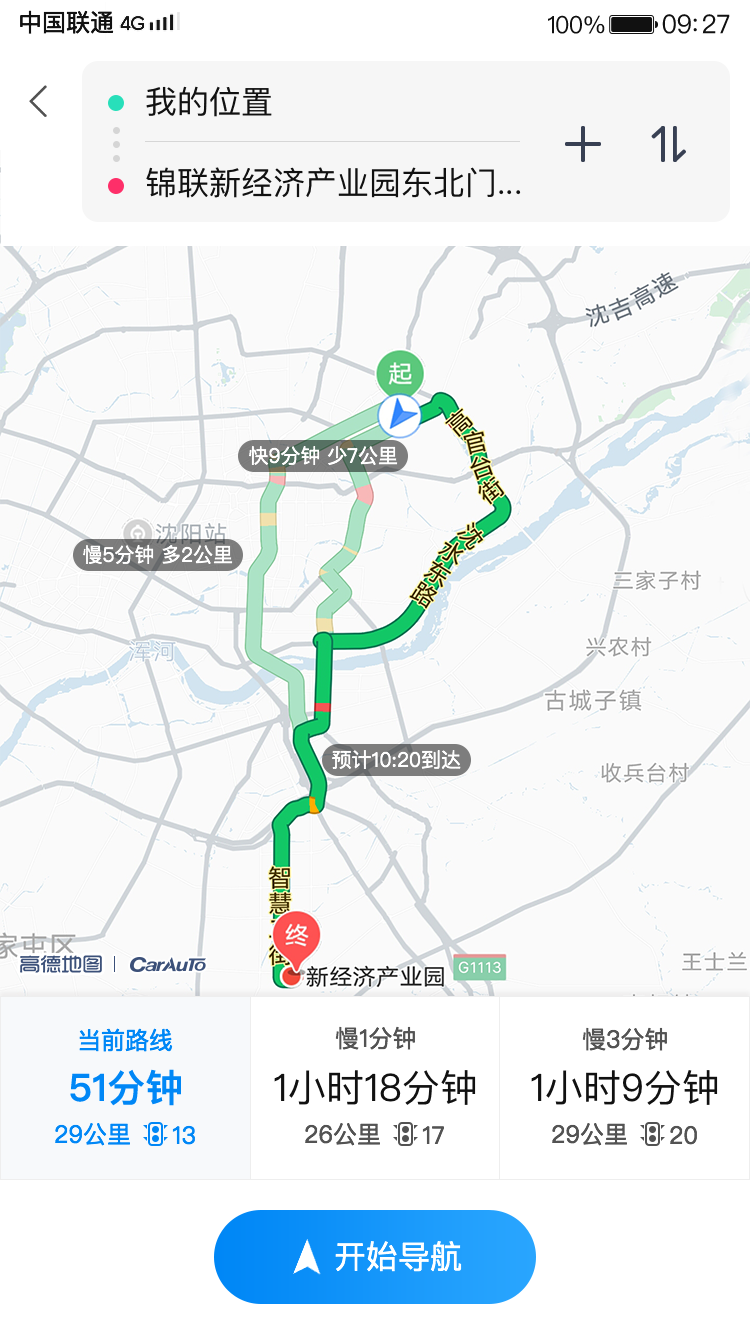
Task: Select route labeled 慢5分钟 多2公里 on map
Action: tap(157, 554)
